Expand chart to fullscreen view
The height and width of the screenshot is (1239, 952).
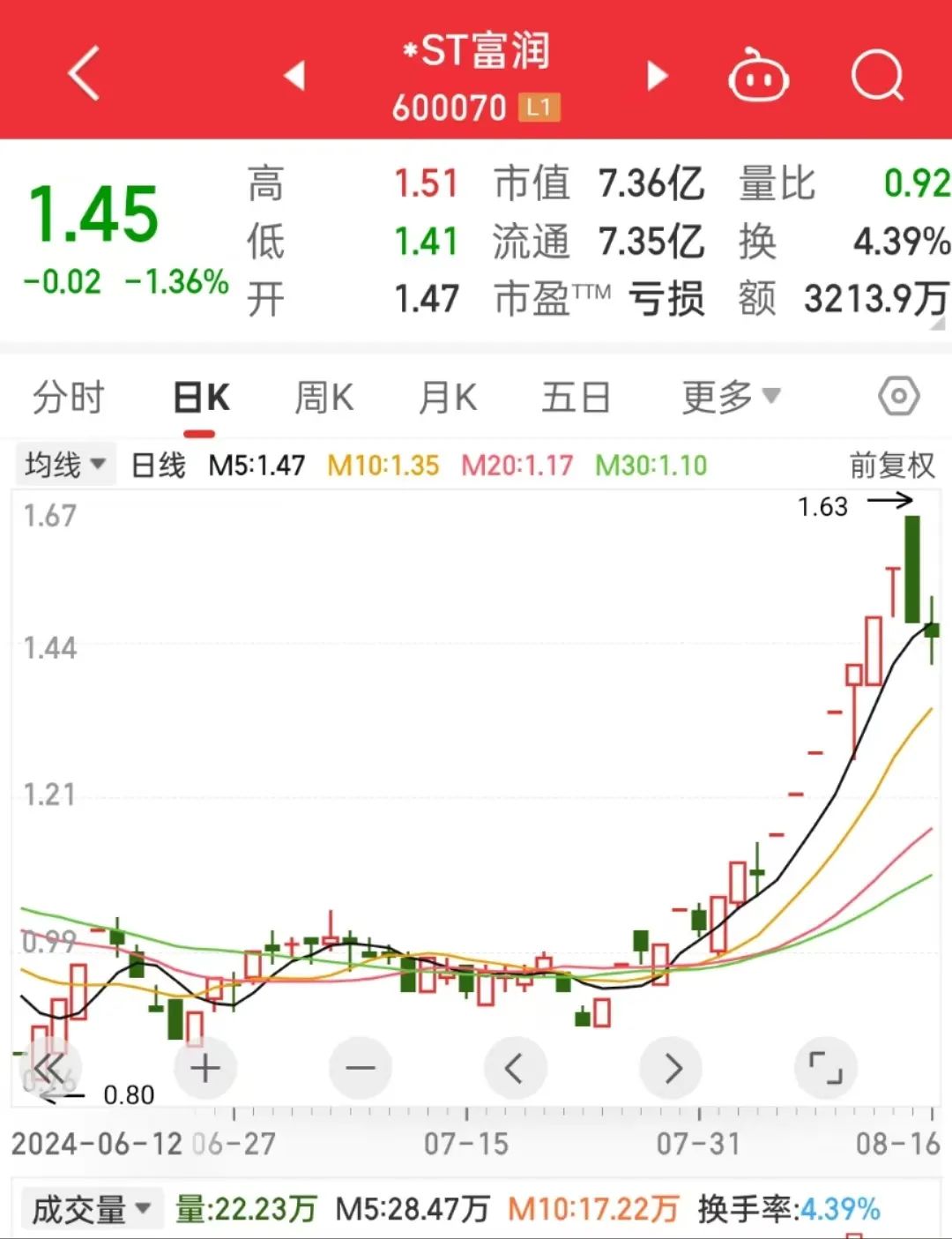click(826, 1067)
